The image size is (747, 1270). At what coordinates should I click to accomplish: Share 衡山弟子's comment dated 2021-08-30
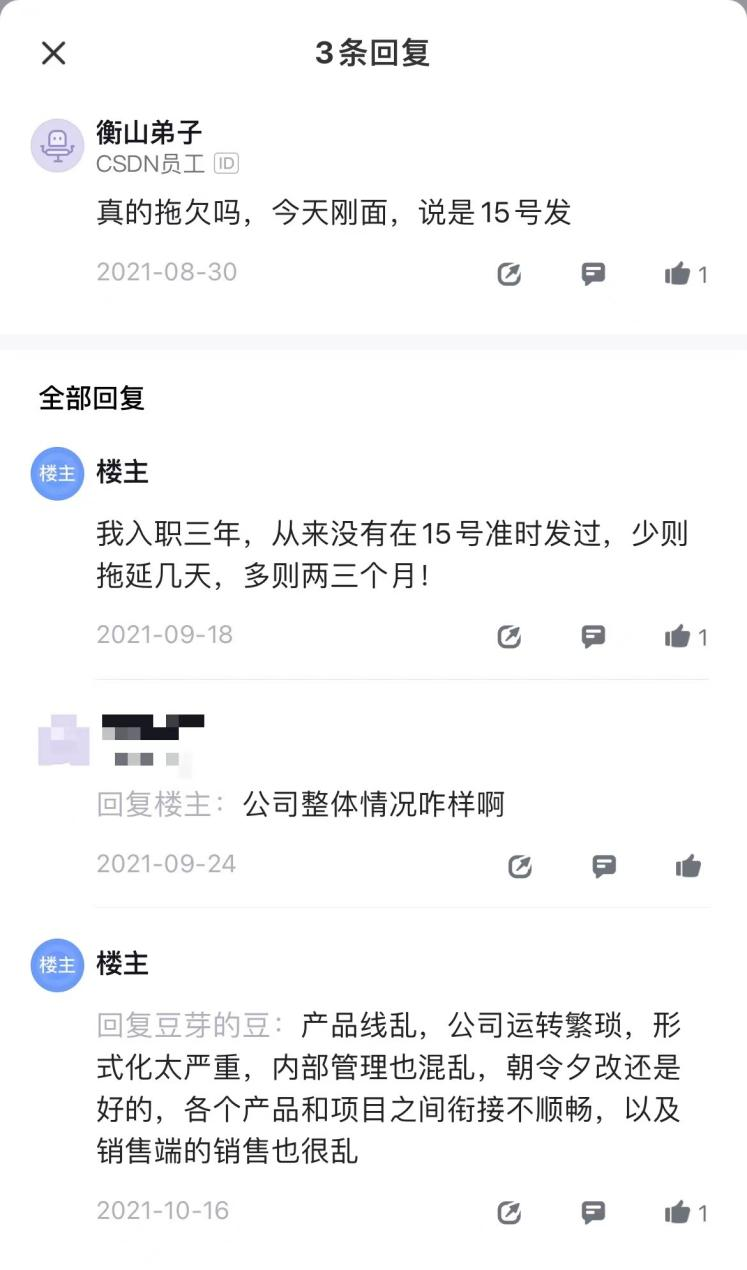point(510,274)
